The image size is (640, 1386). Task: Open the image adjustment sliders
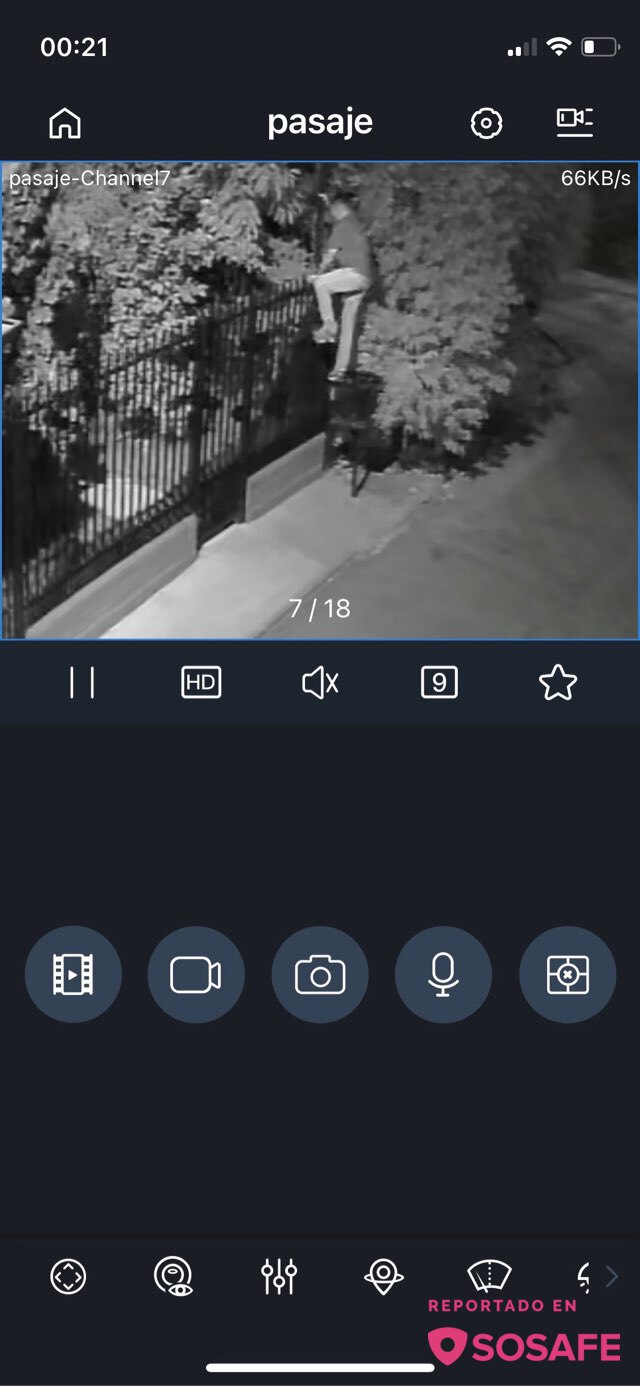pyautogui.click(x=279, y=1276)
